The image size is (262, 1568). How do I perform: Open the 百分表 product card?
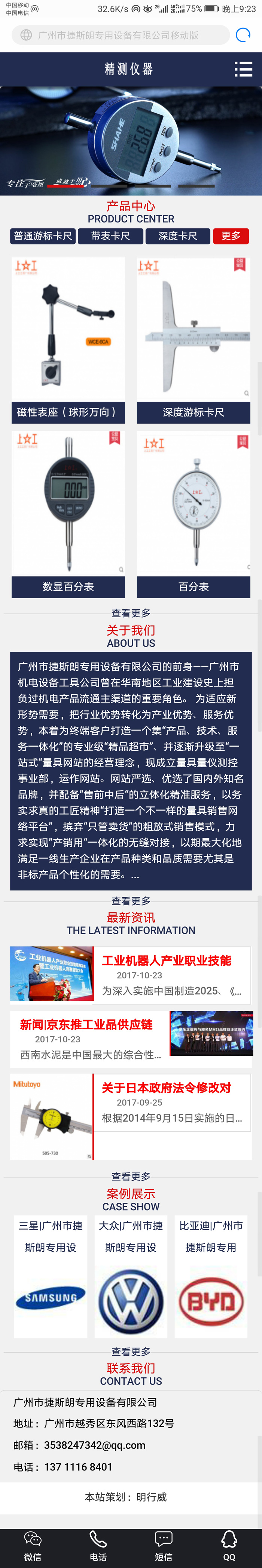[193, 514]
